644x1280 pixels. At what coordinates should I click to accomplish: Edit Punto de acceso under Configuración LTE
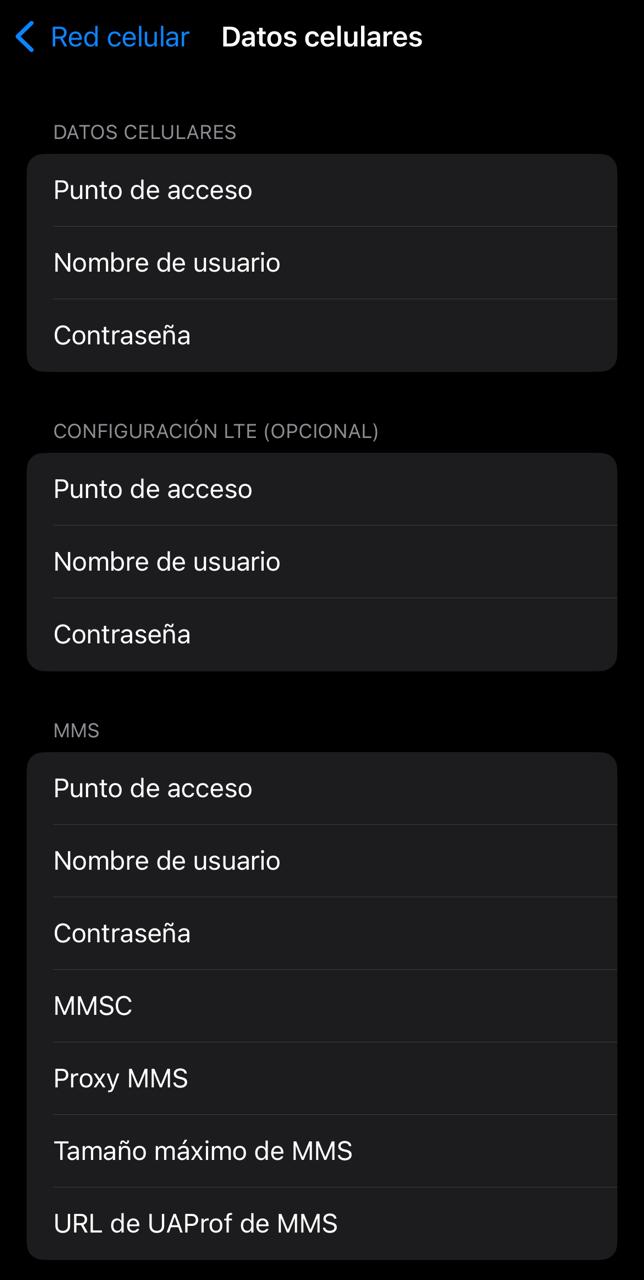click(321, 489)
